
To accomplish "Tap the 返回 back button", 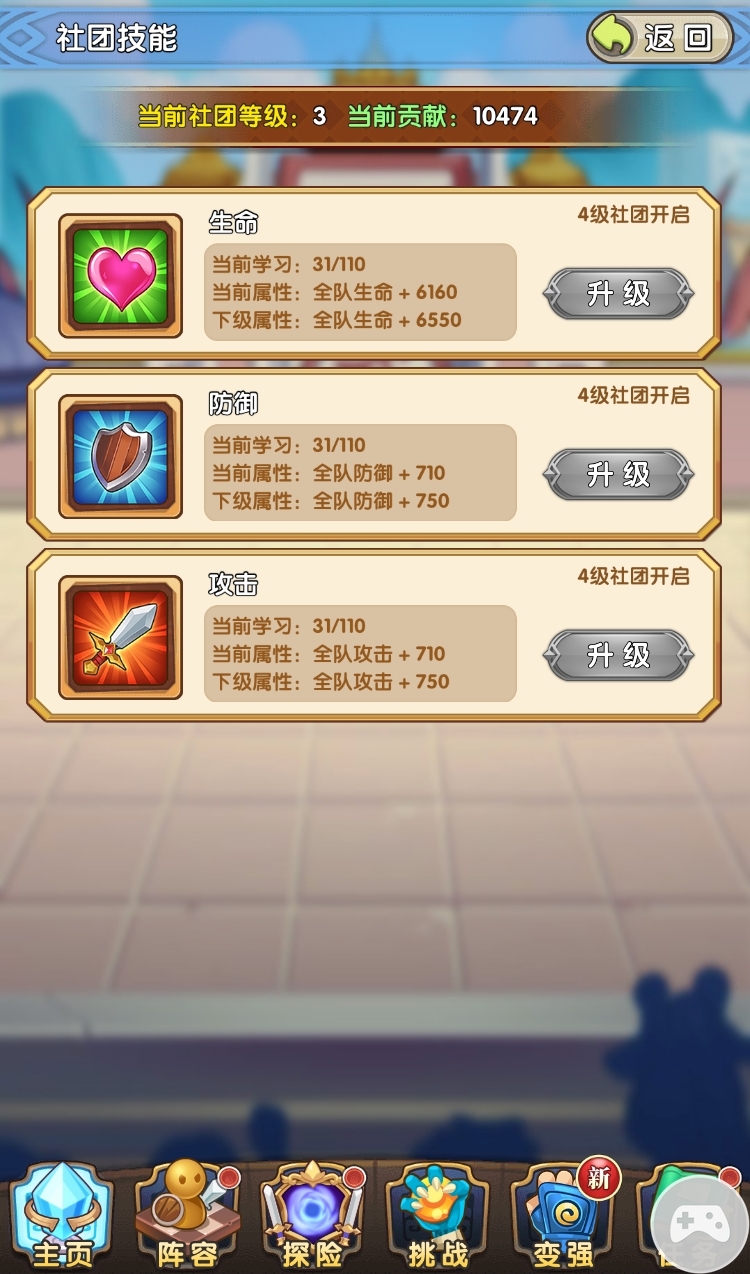I will point(660,38).
